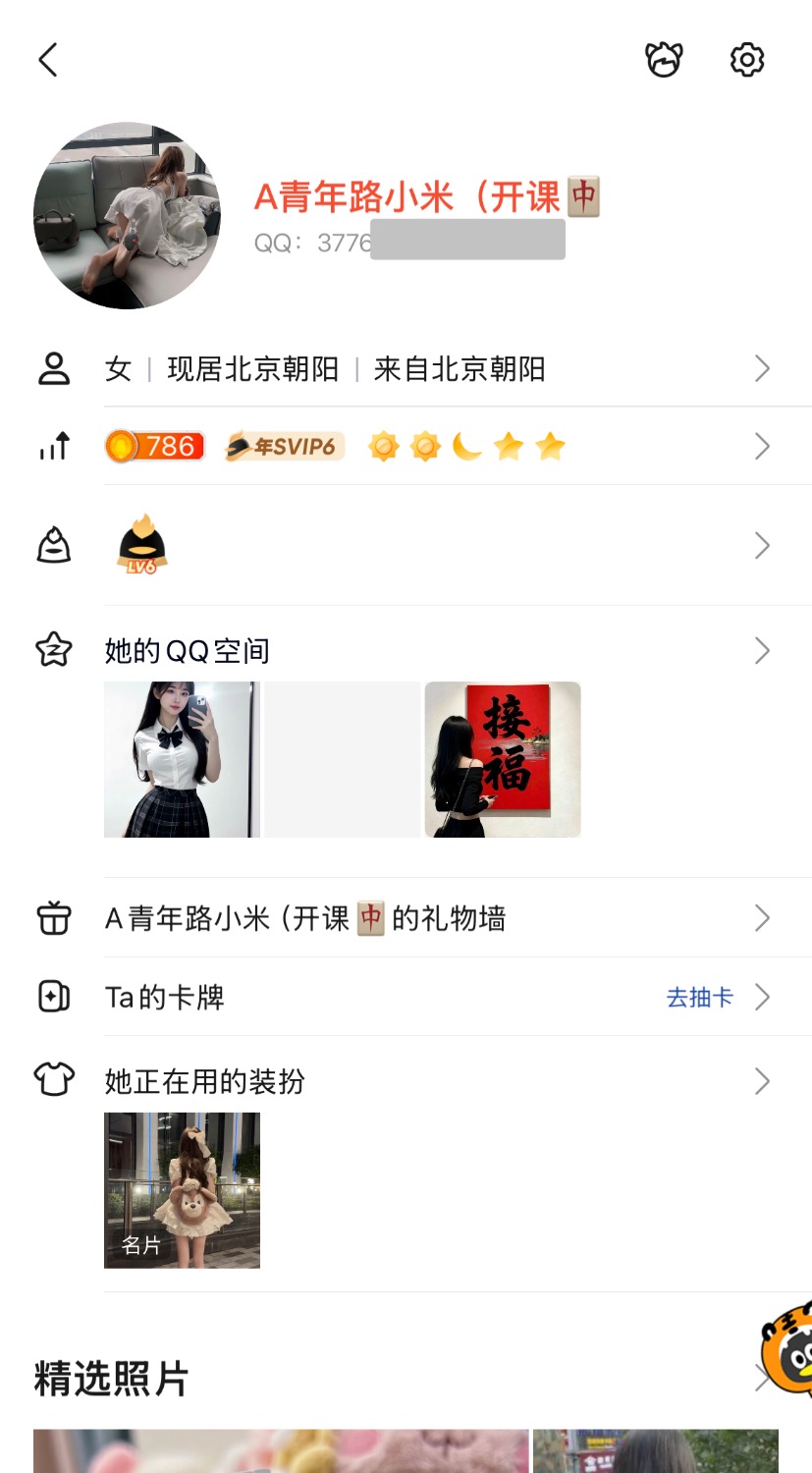Open the LV6 badge row
This screenshot has width=812, height=1473.
(432, 546)
